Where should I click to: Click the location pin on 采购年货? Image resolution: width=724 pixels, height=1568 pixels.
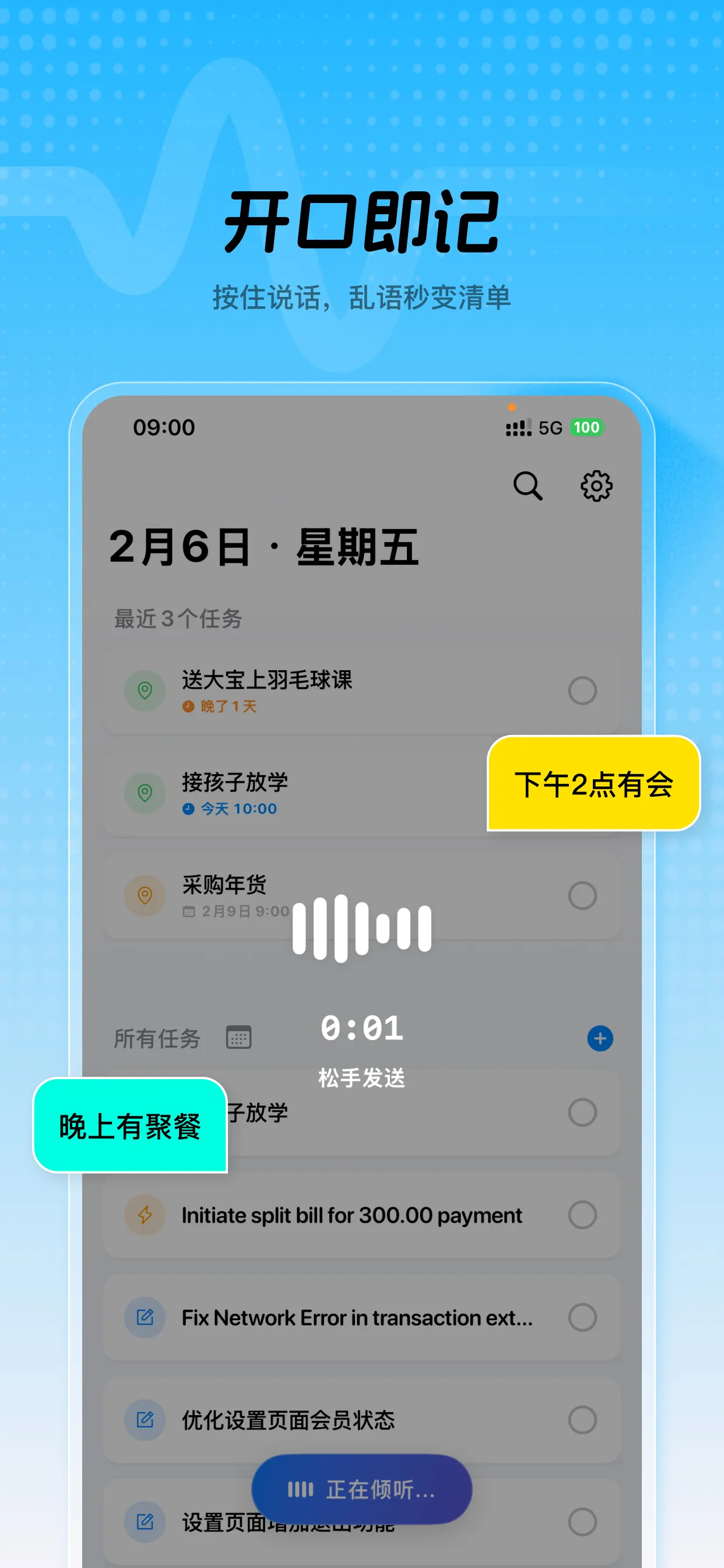coord(144,895)
